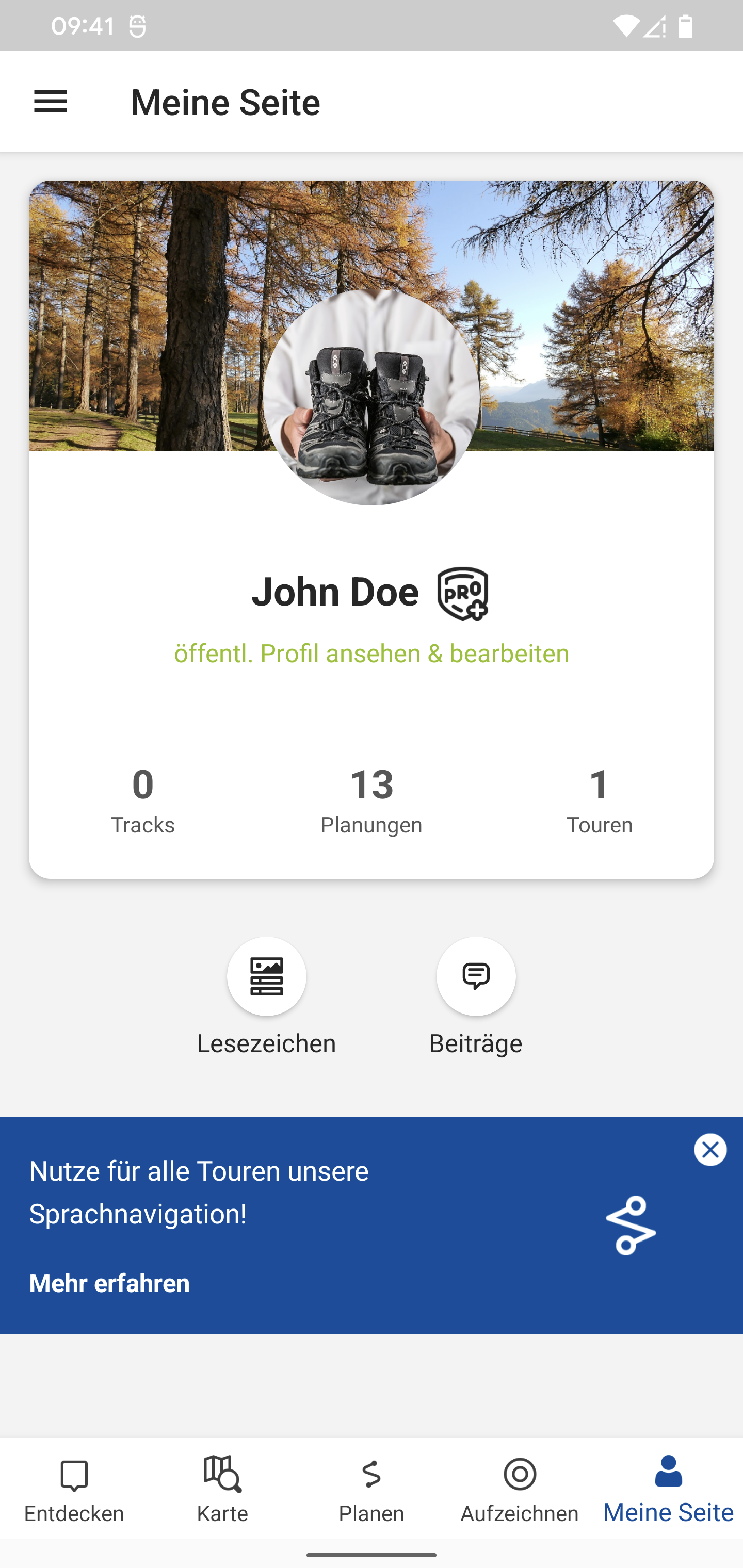The height and width of the screenshot is (1568, 743).
Task: Tap the Pro+ badge next to John Doe
Action: tap(463, 594)
